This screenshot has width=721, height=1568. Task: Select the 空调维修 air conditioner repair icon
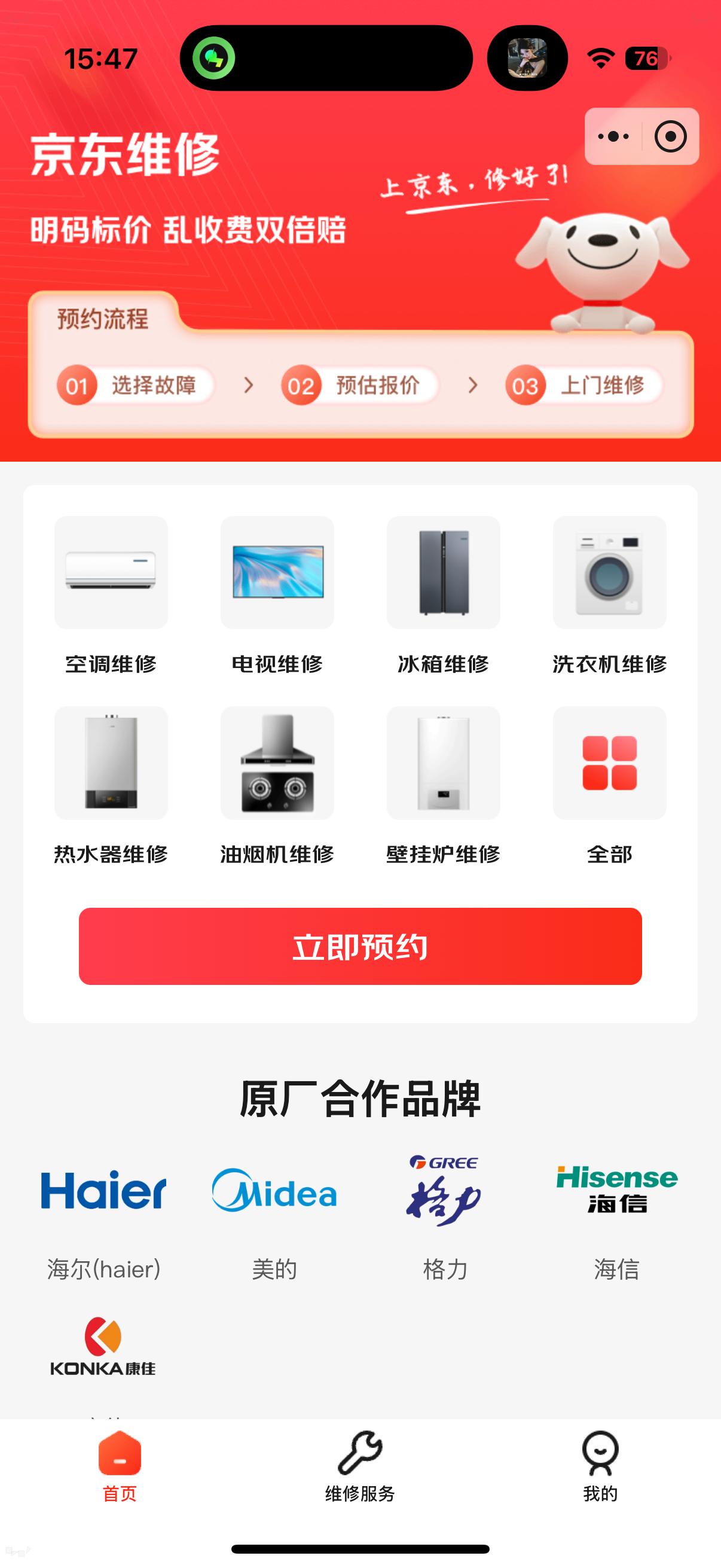tap(111, 573)
